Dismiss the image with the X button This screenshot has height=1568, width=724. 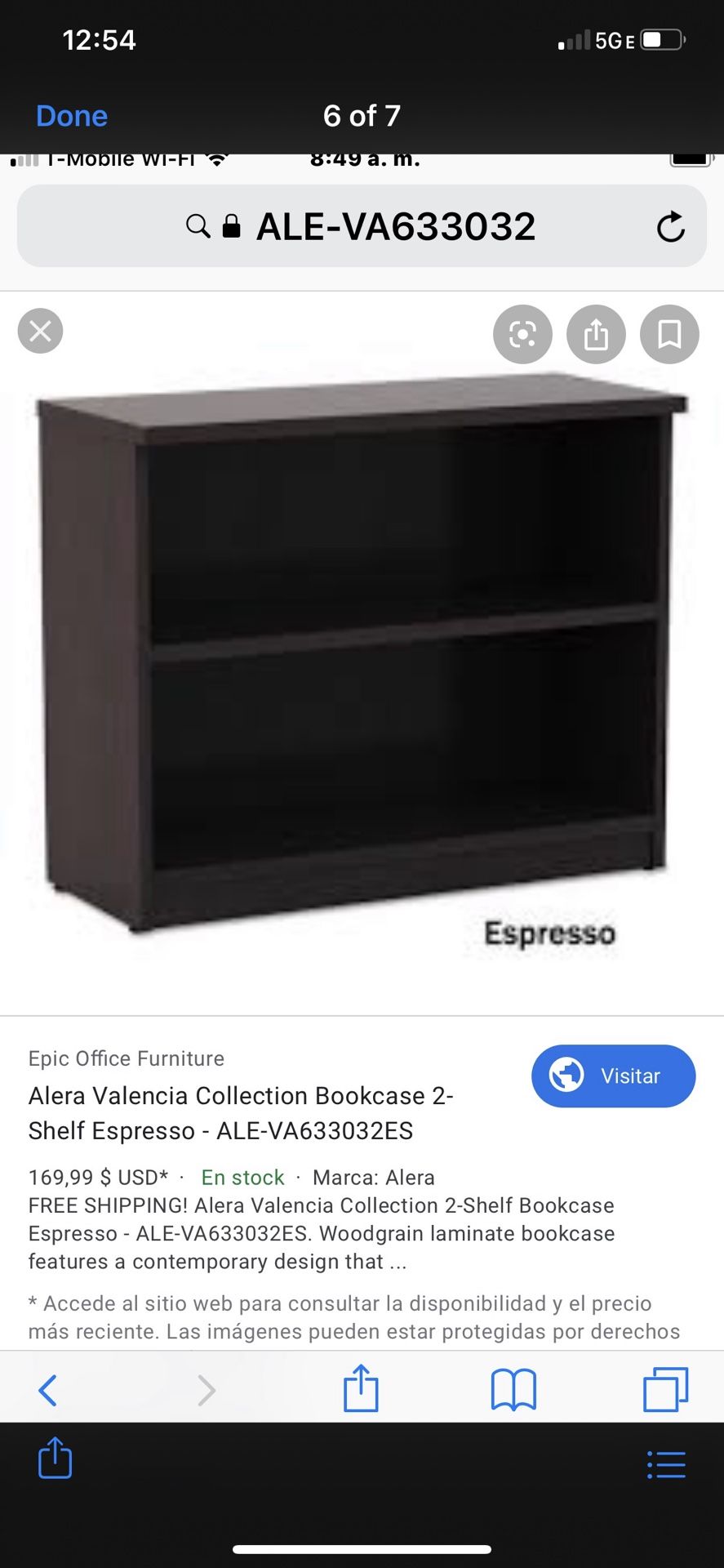coord(40,331)
